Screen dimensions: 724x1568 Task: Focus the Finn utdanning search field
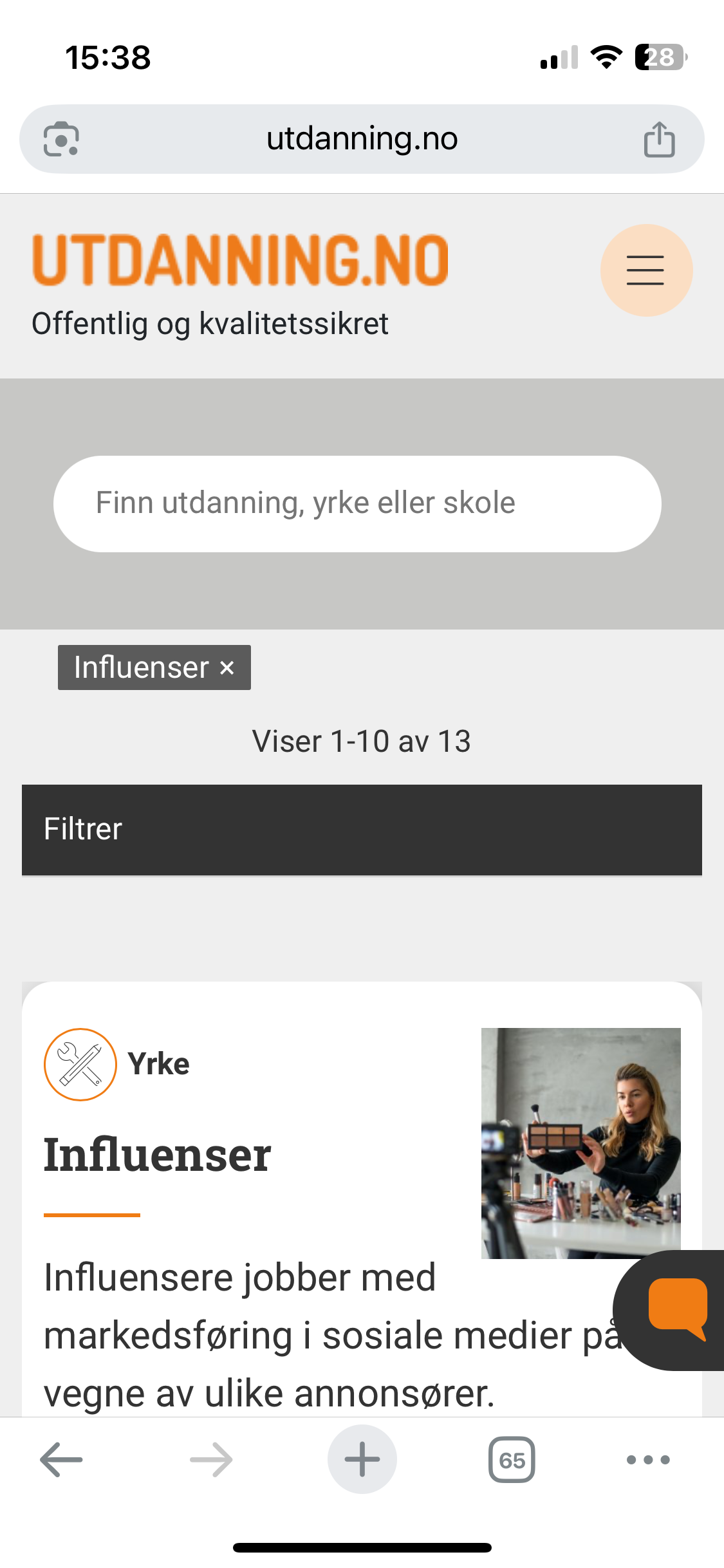tap(357, 503)
